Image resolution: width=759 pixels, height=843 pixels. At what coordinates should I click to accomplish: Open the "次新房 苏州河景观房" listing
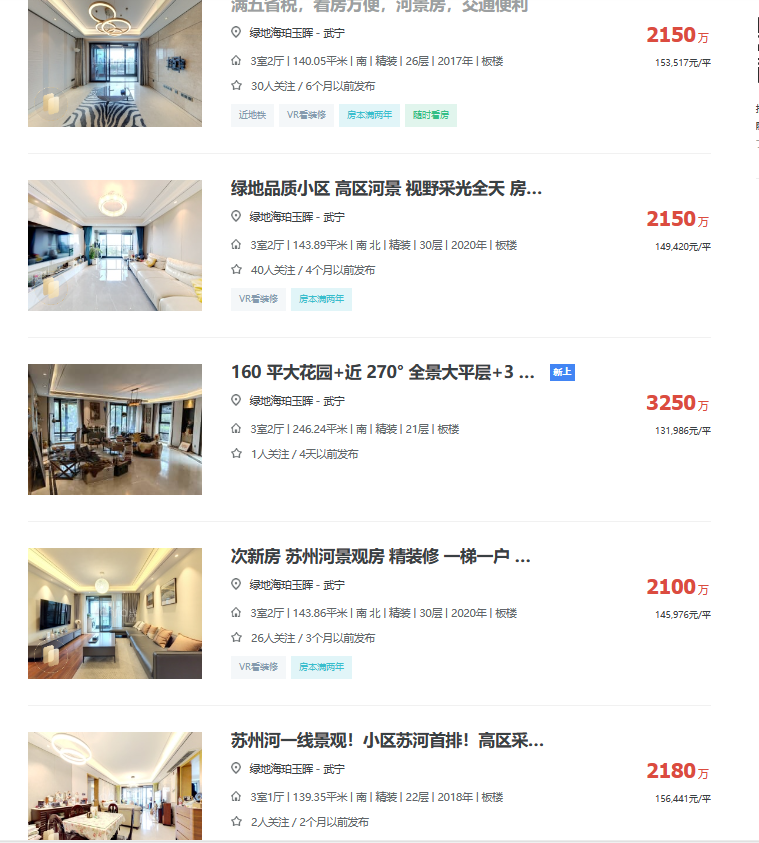coord(380,560)
